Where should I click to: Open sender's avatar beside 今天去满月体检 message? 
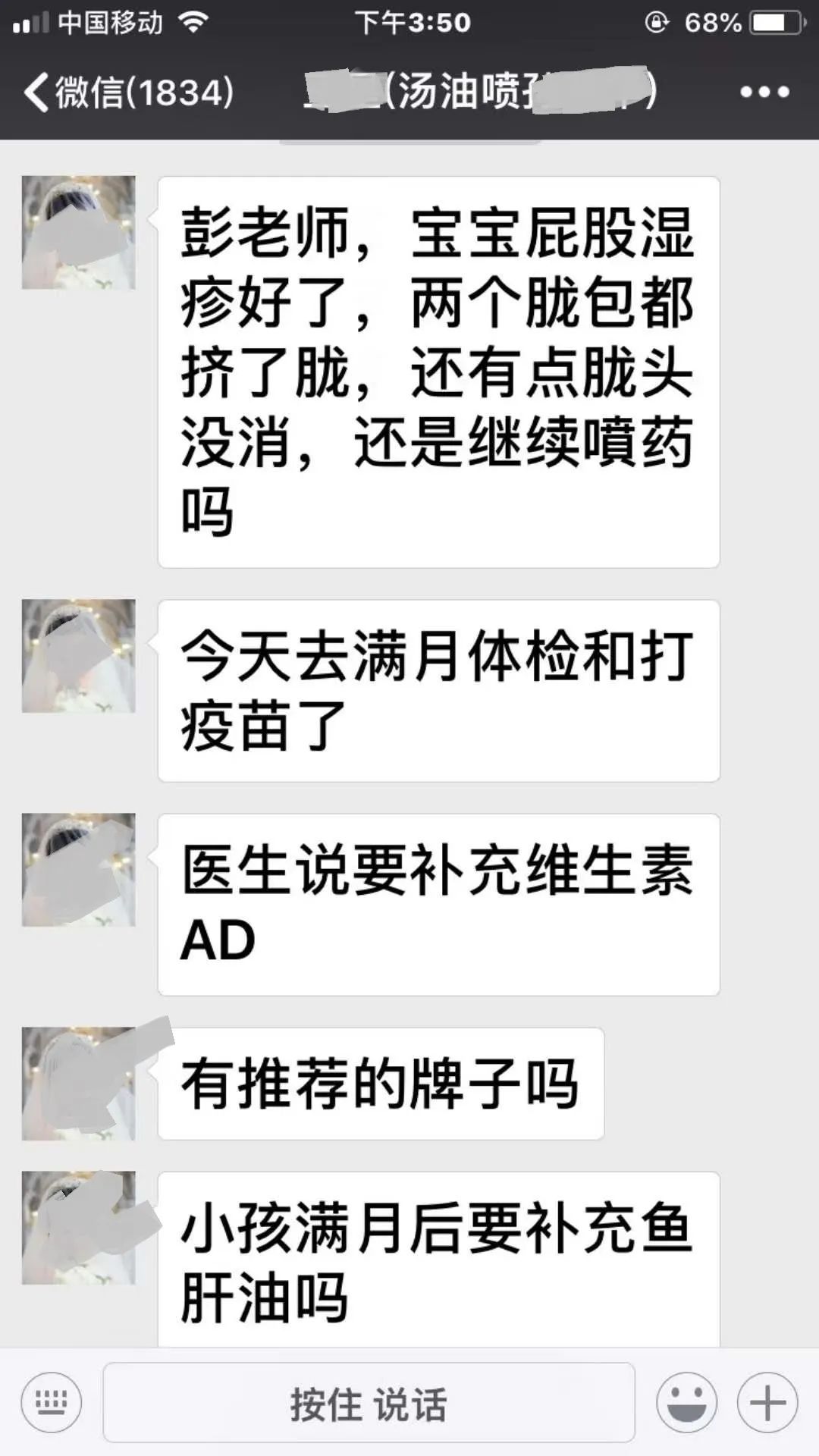click(79, 656)
